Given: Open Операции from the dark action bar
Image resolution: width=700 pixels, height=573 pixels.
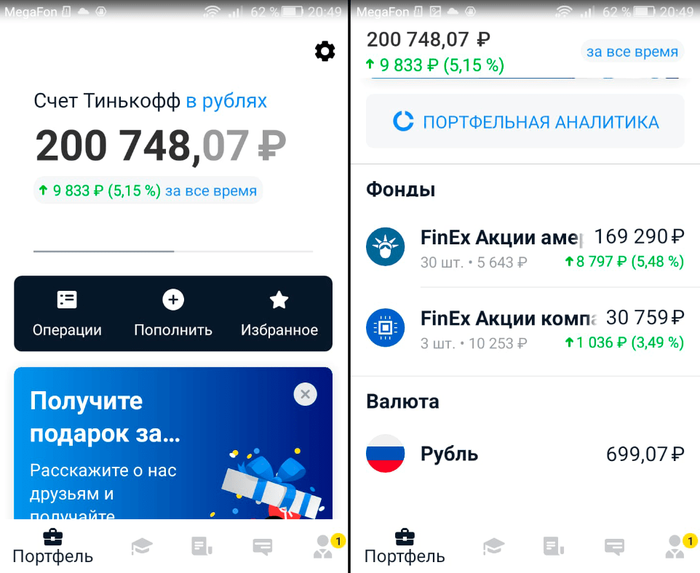Looking at the screenshot, I should point(67,313).
